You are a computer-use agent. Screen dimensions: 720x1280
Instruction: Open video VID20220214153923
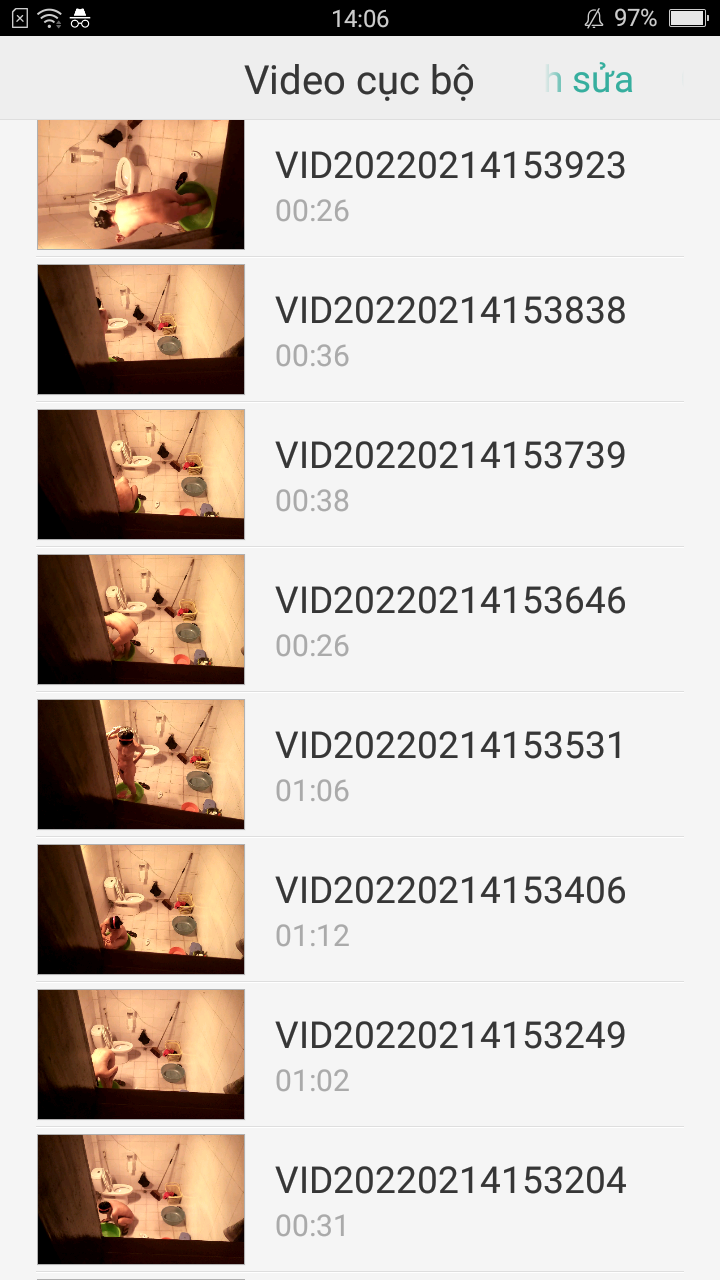[x=360, y=185]
